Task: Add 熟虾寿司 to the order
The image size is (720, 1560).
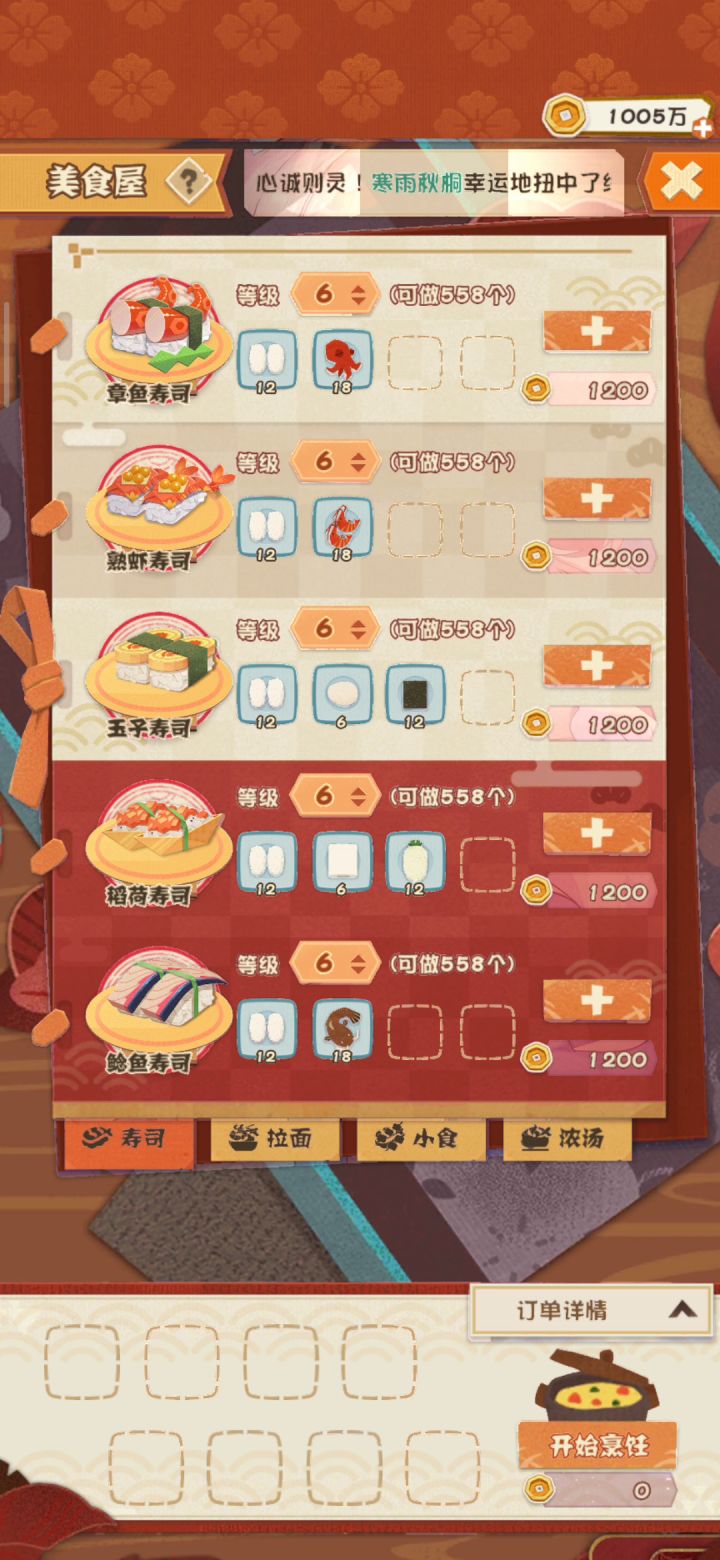Action: (x=597, y=498)
